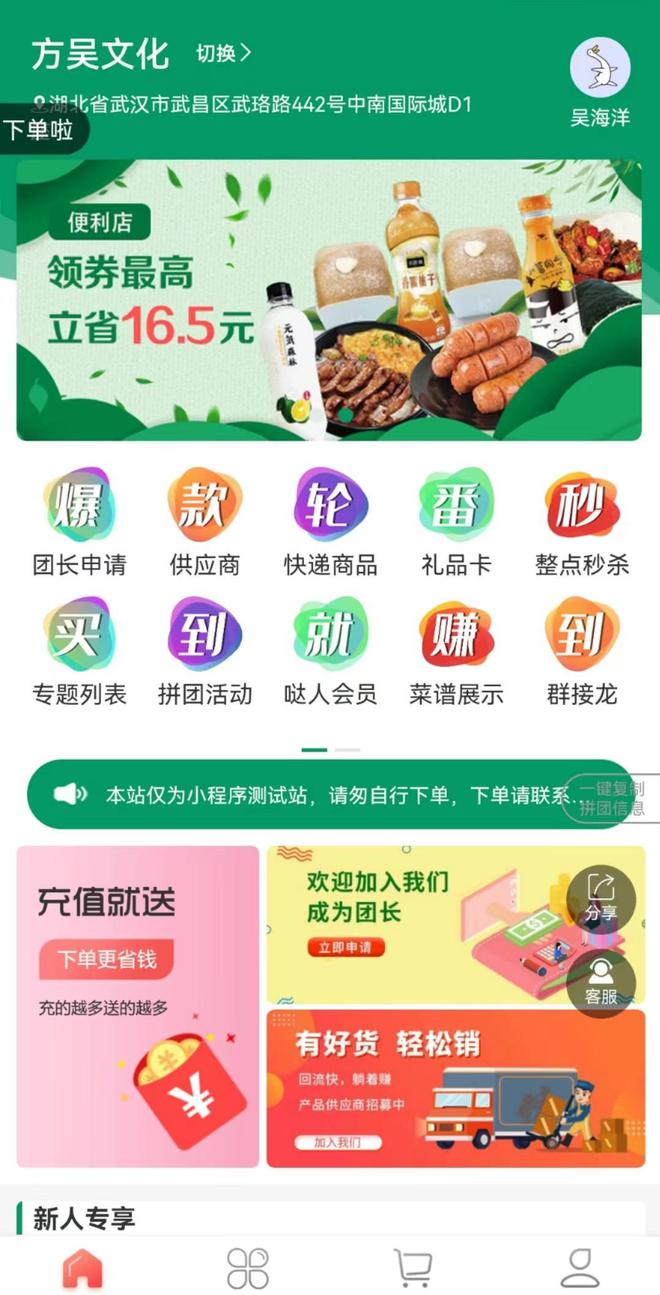Open 团长申请

click(x=79, y=522)
